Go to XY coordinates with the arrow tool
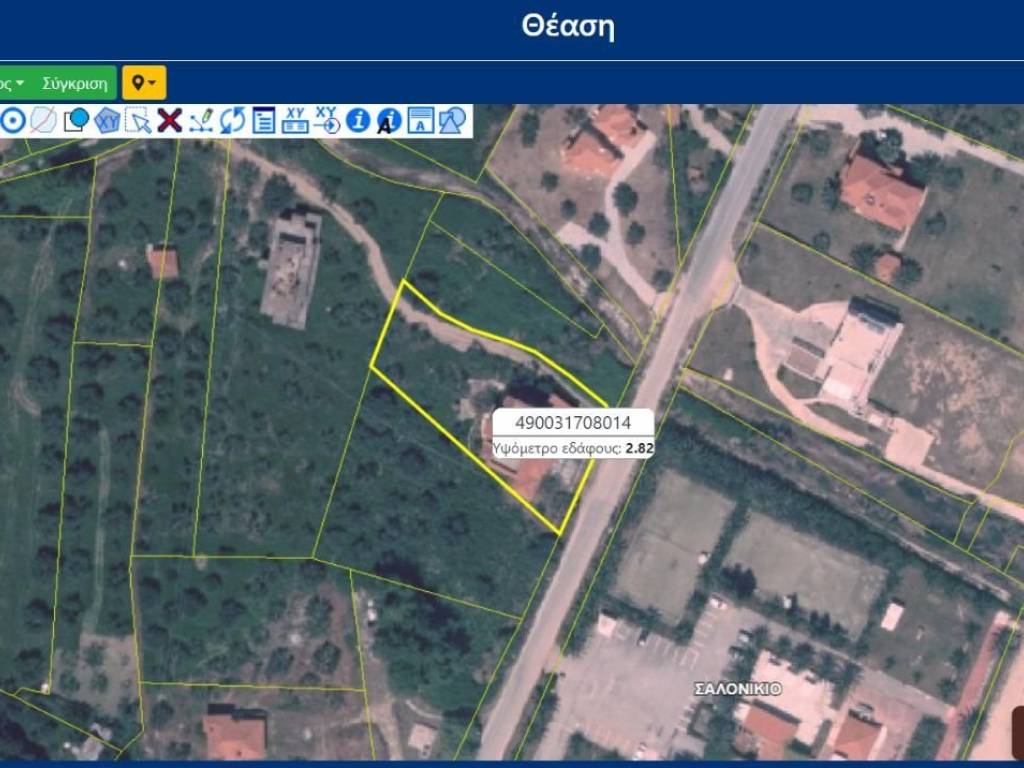This screenshot has height=768, width=1024. pyautogui.click(x=327, y=121)
